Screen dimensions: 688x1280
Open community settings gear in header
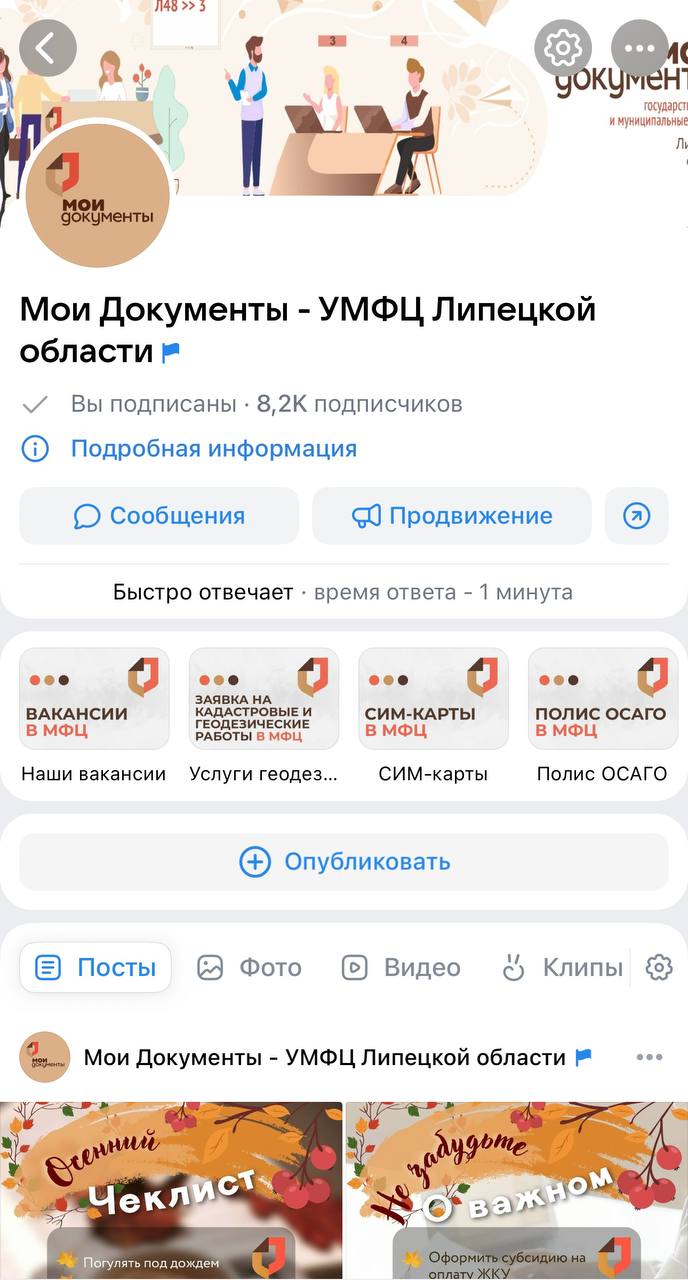coord(563,47)
